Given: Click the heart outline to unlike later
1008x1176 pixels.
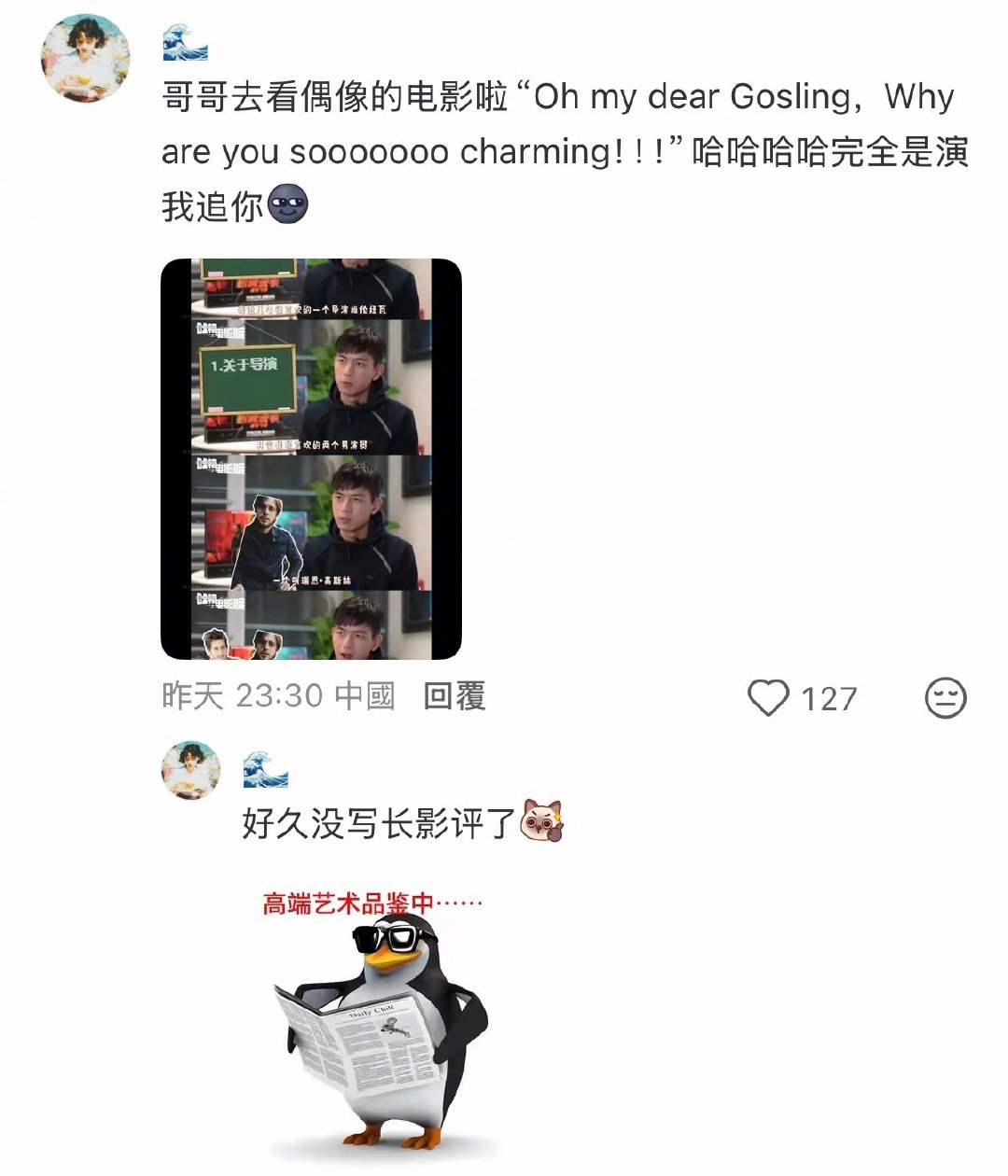Looking at the screenshot, I should point(769,696).
